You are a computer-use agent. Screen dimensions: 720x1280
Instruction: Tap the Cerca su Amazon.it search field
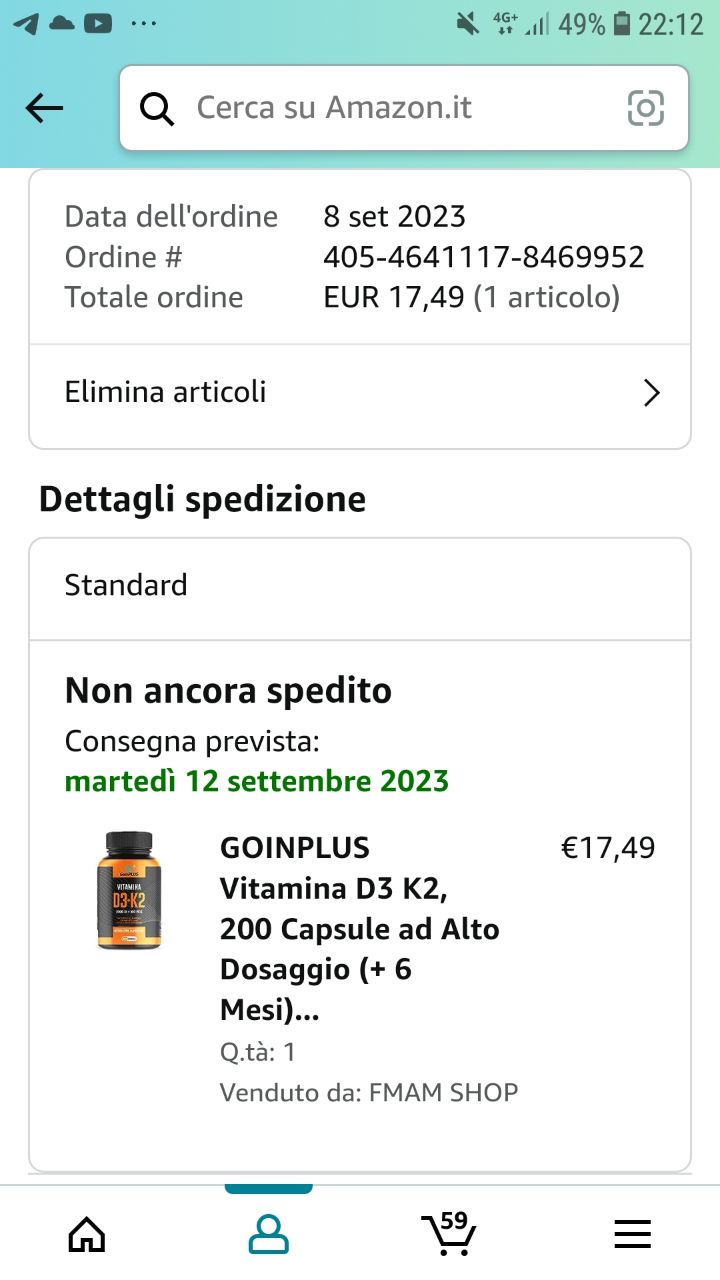click(380, 108)
